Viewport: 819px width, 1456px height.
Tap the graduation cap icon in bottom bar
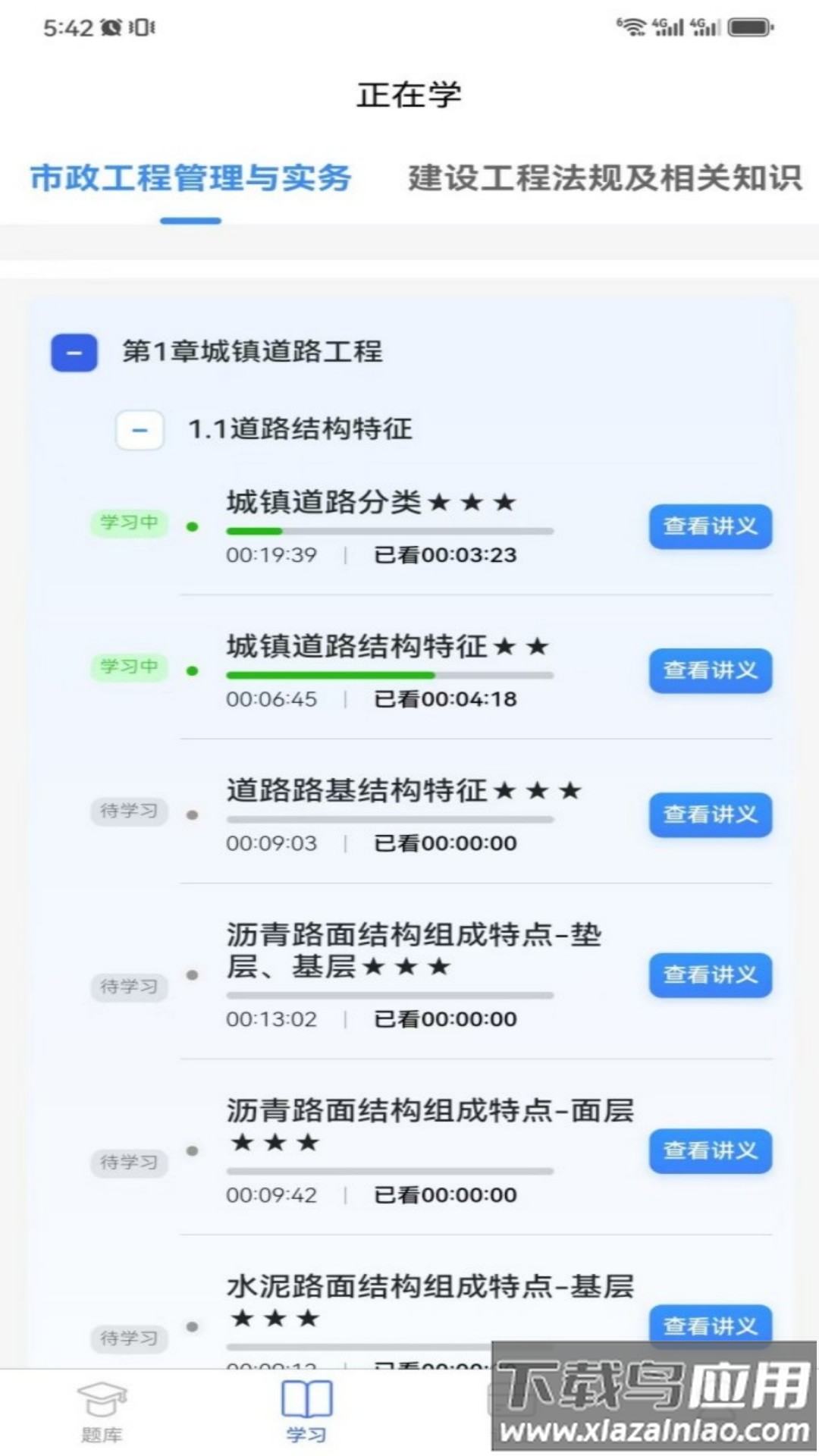[102, 1395]
